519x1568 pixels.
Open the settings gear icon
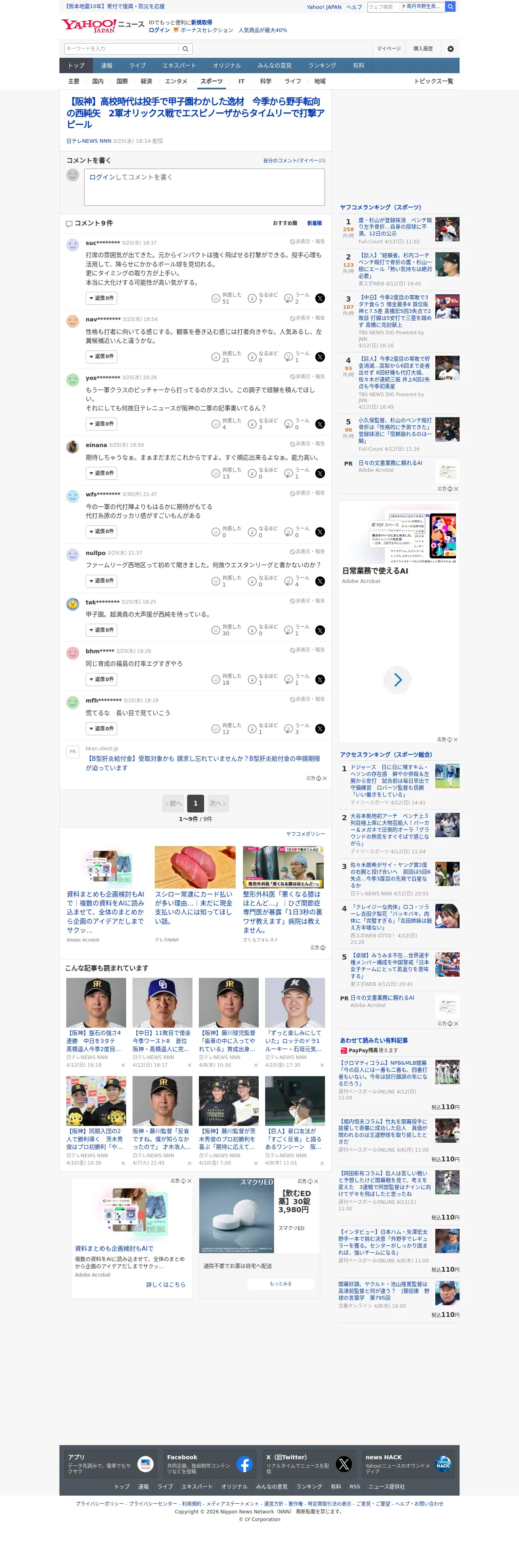tap(450, 49)
